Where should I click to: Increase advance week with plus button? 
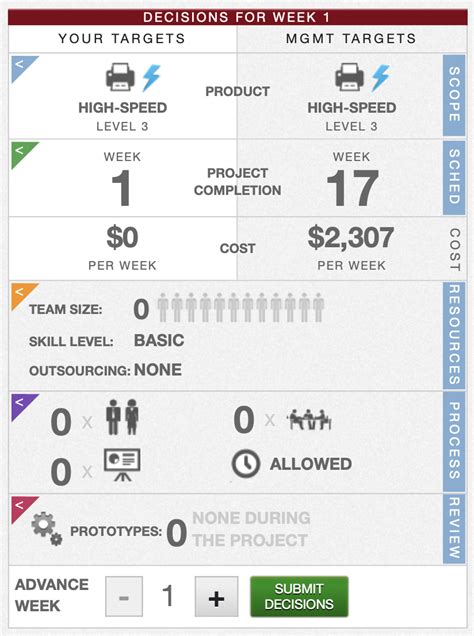[x=217, y=597]
